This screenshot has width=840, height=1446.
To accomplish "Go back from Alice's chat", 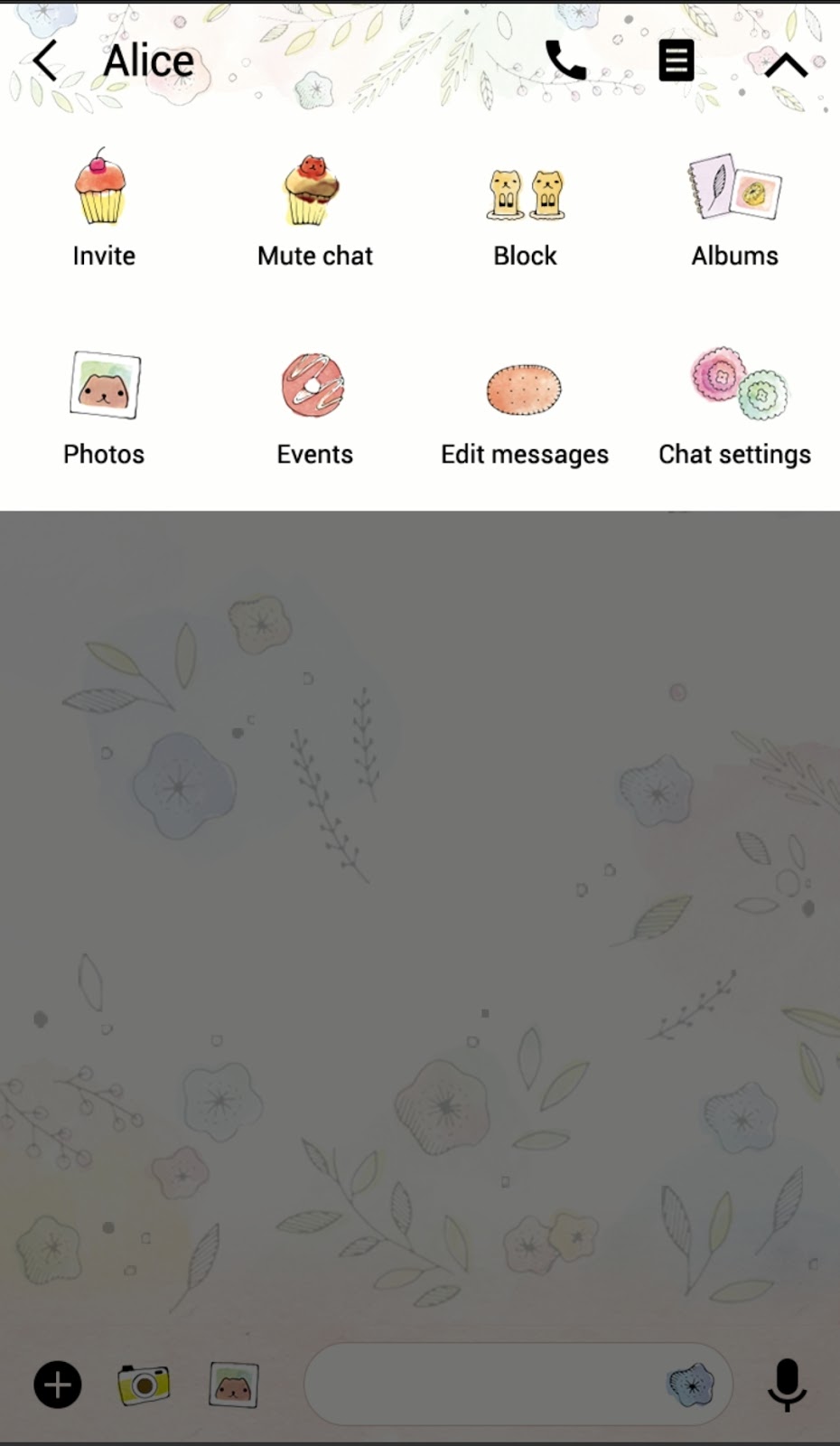I will point(45,61).
